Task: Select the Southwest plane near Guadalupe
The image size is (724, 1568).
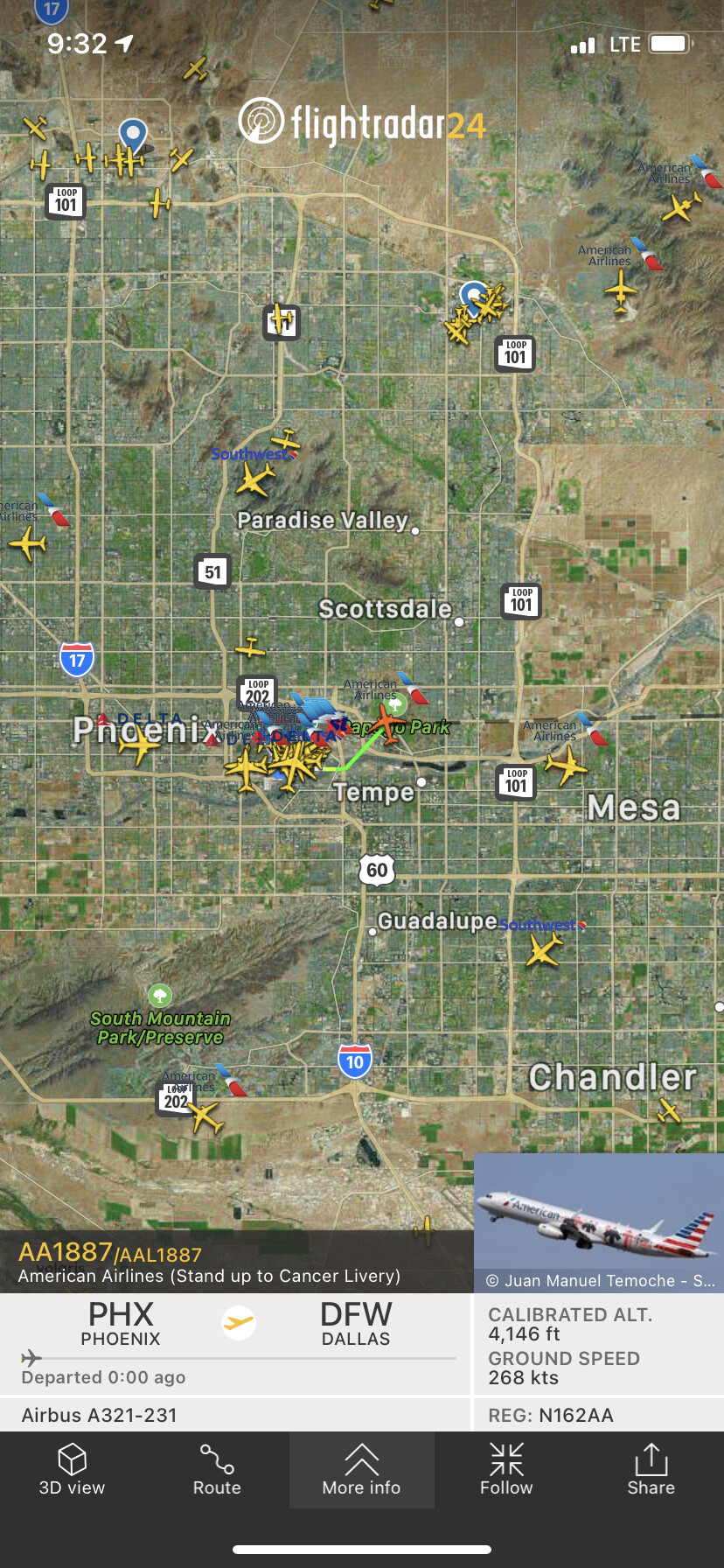Action: click(x=544, y=949)
